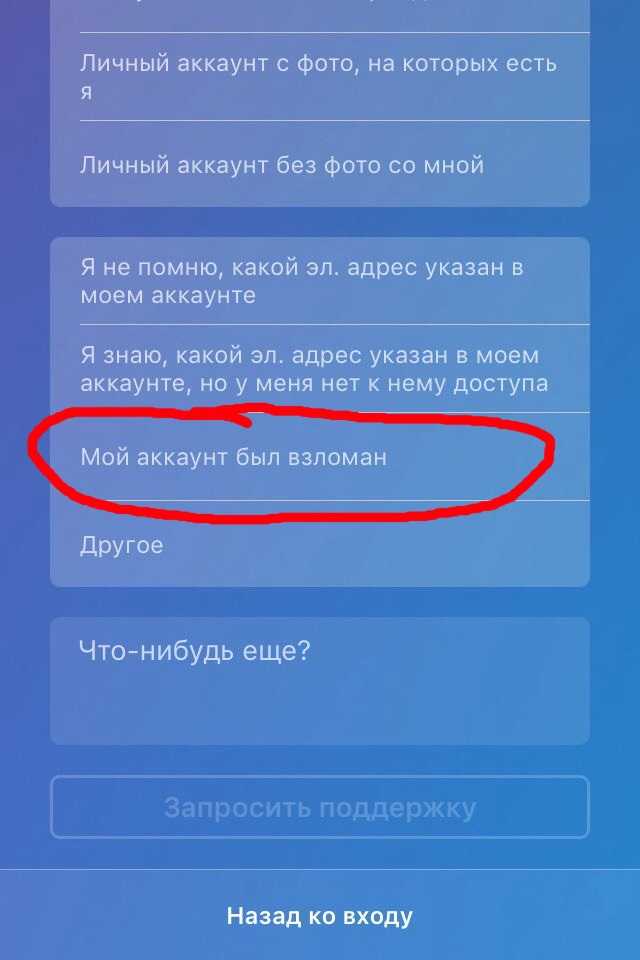The height and width of the screenshot is (960, 640).
Task: Select 'Личный аккаунт с фото, на которых есть я'
Action: [320, 77]
